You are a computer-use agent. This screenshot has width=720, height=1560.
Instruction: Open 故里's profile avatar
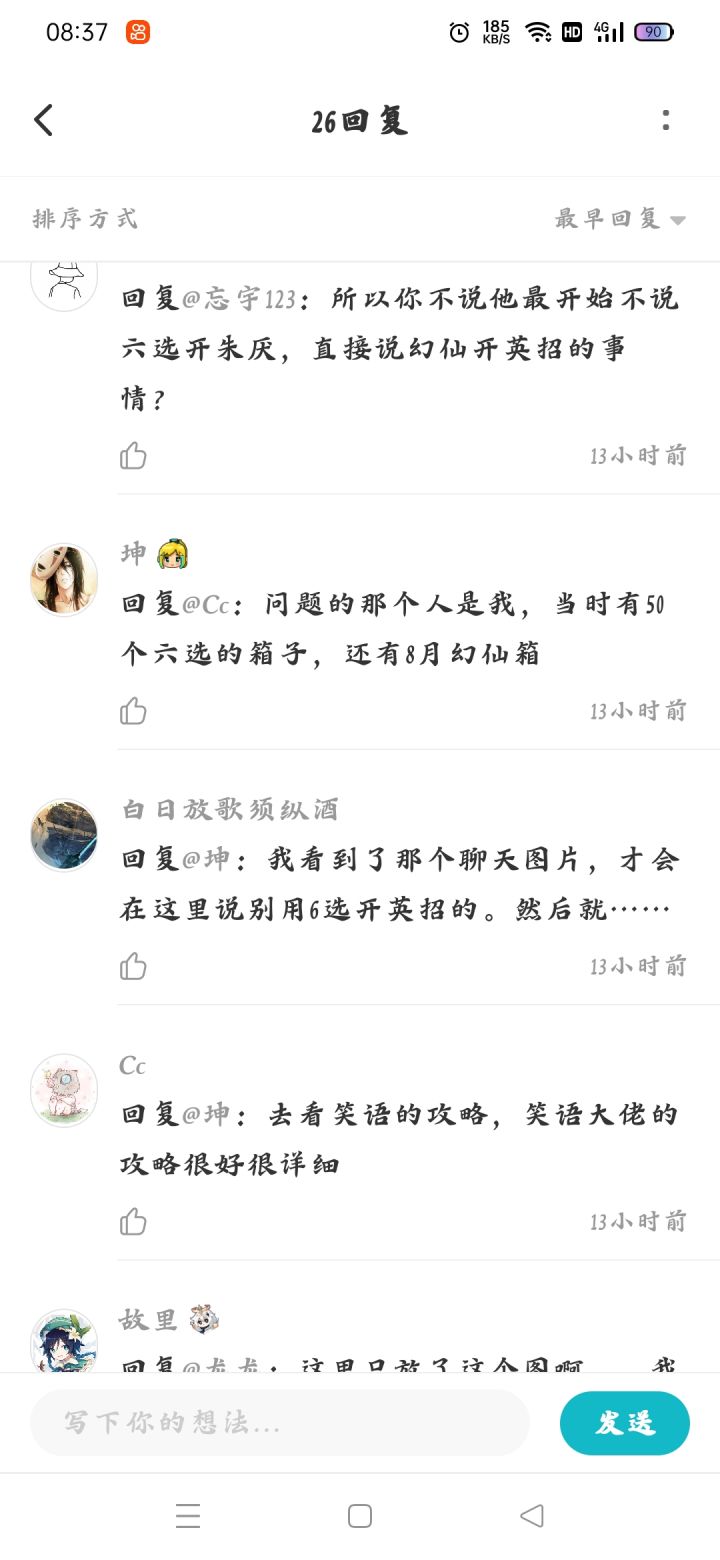[64, 1340]
